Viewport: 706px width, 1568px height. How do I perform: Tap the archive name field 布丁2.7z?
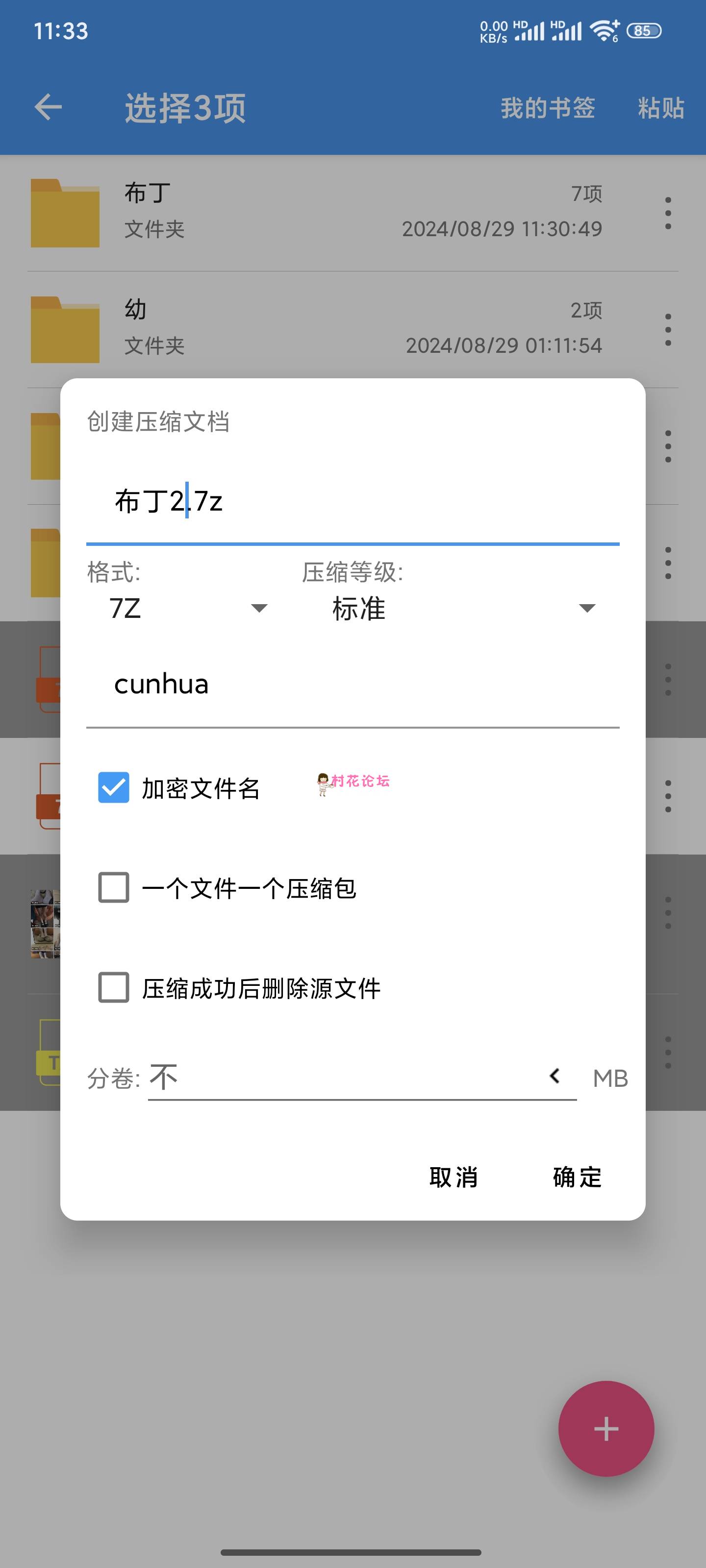click(x=352, y=502)
